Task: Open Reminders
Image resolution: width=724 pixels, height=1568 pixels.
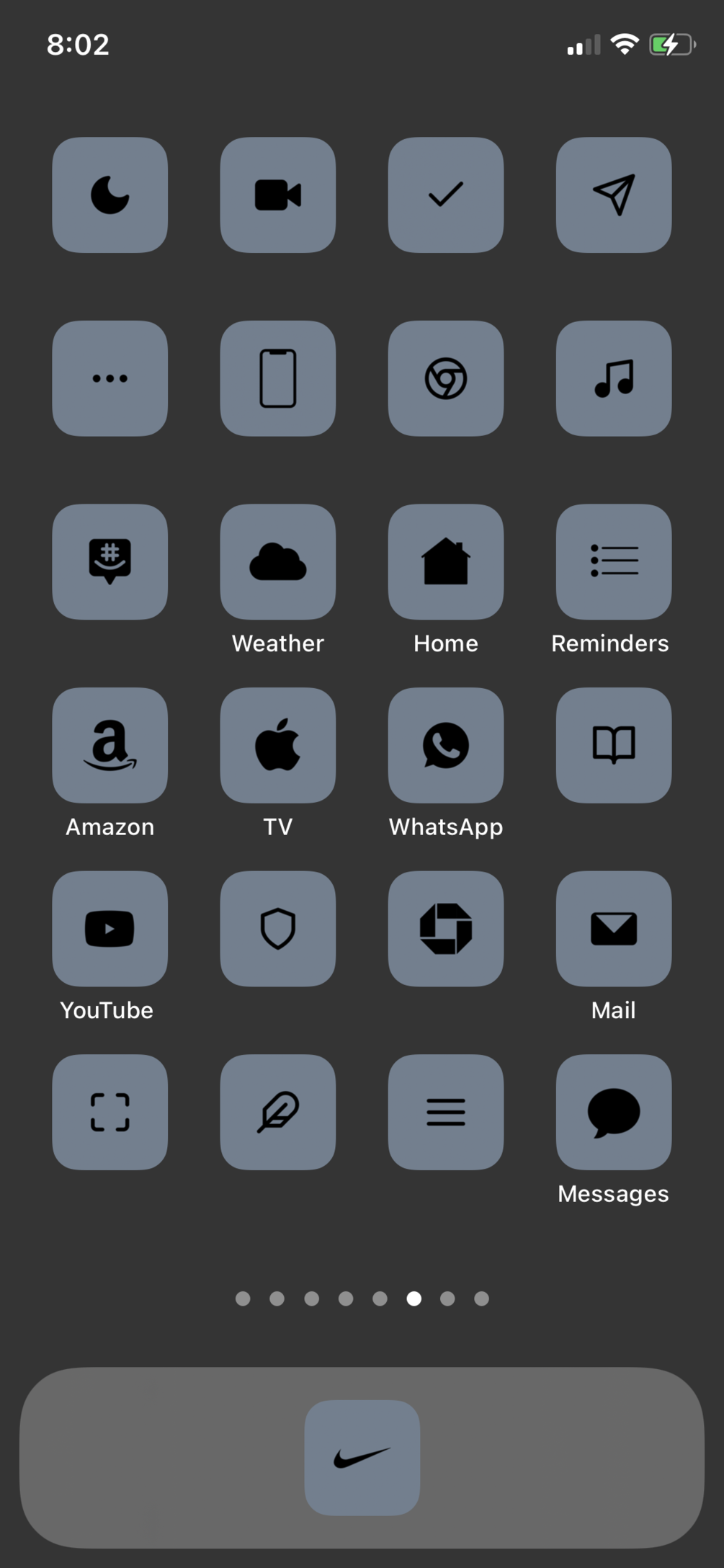Action: tap(613, 562)
